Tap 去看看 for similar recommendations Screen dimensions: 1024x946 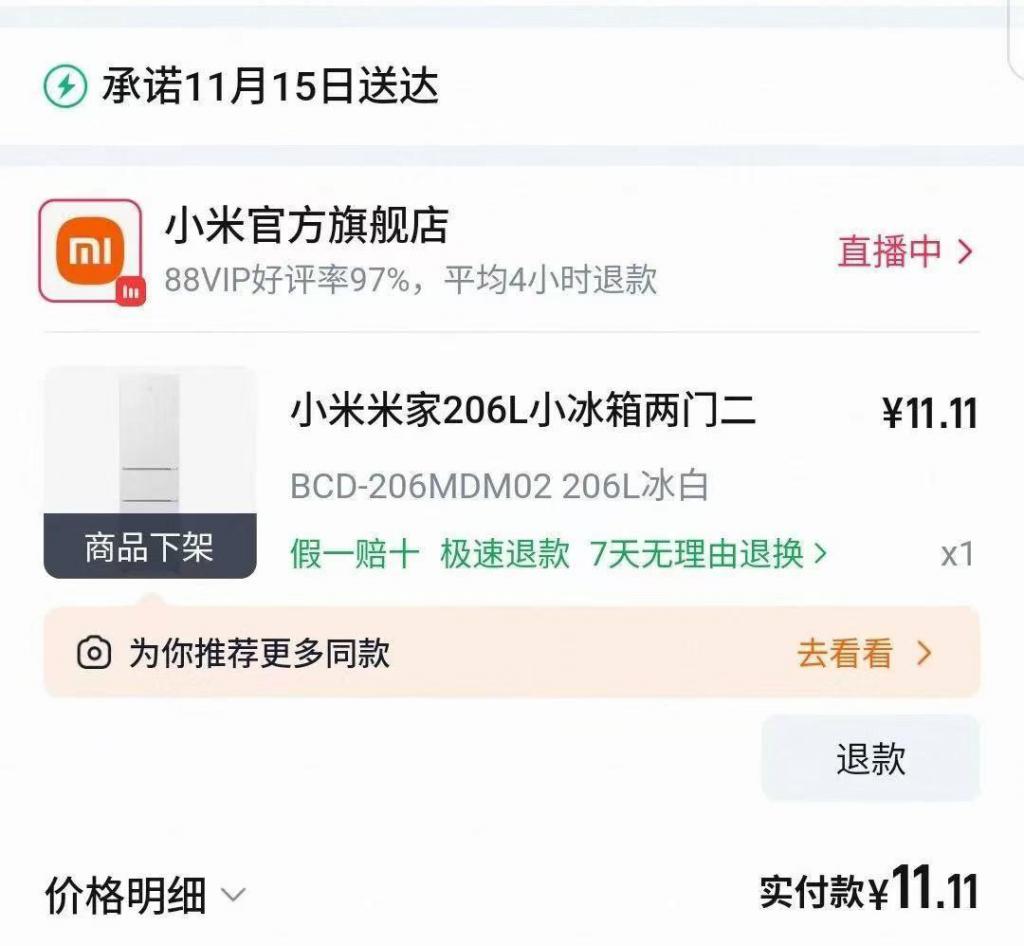pyautogui.click(x=863, y=653)
